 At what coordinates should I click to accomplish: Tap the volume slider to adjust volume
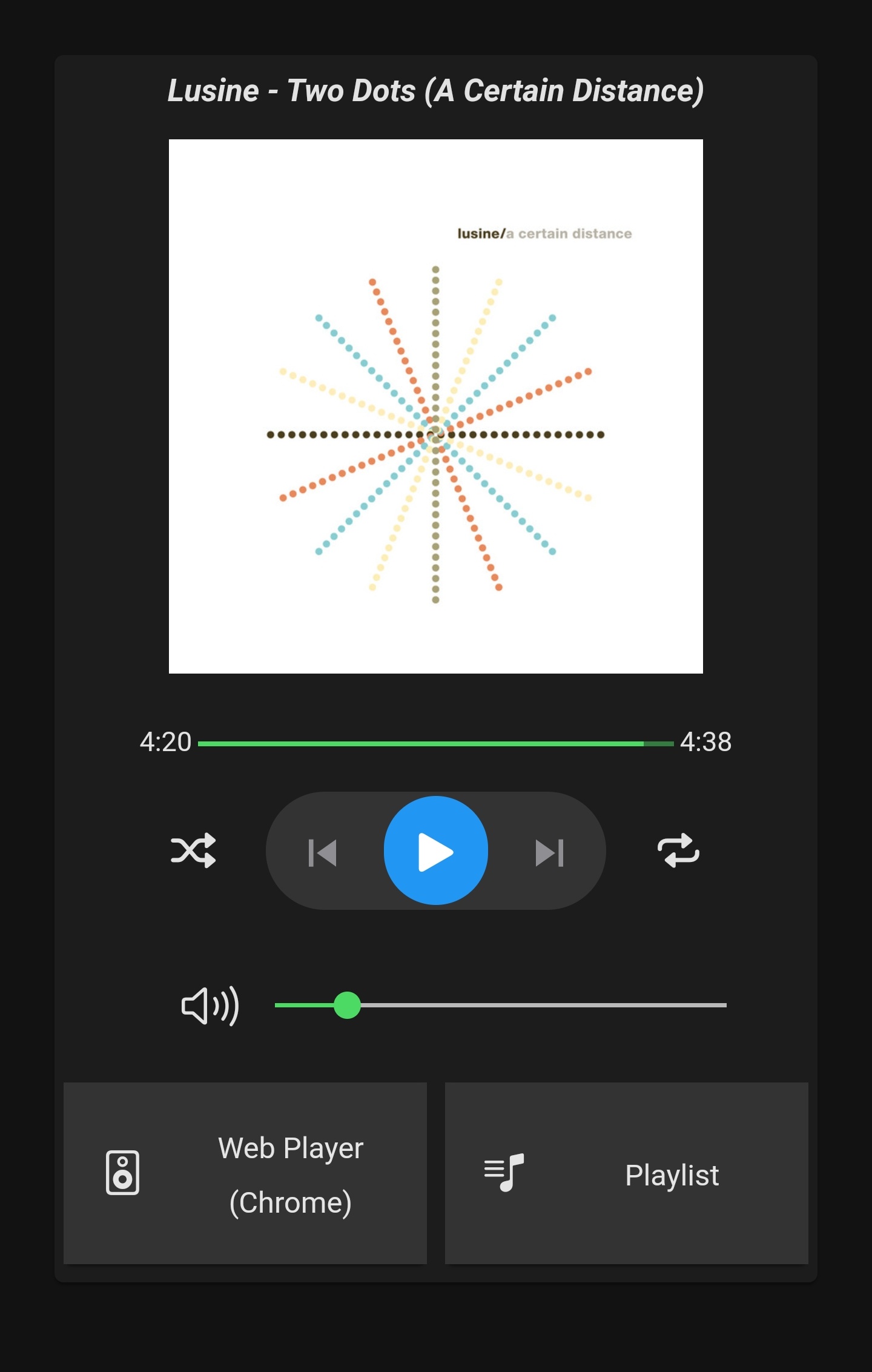click(500, 1006)
